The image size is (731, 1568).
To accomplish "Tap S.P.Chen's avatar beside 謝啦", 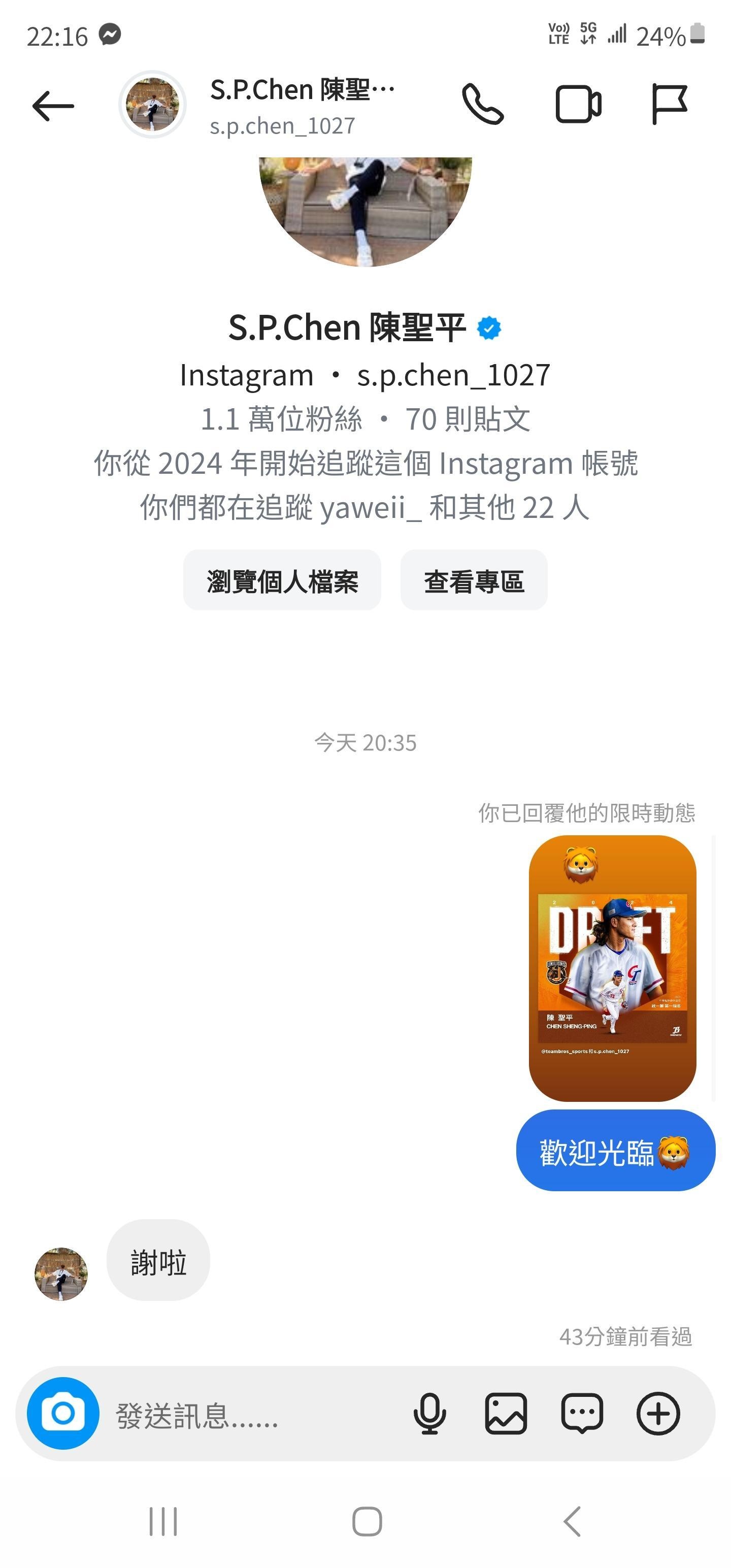I will pos(61,1274).
